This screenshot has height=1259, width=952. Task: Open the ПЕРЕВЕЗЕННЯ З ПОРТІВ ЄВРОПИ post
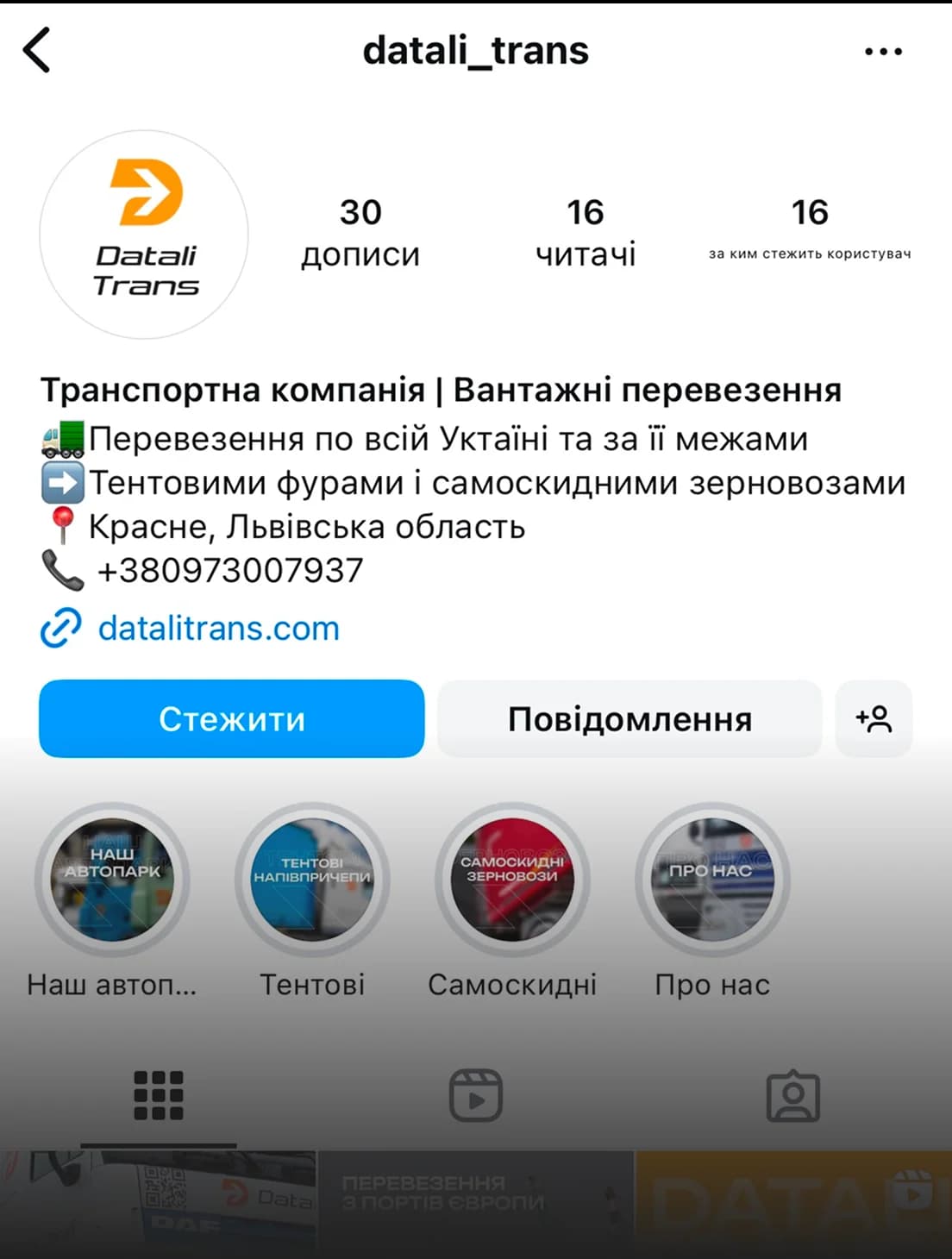[x=476, y=1204]
